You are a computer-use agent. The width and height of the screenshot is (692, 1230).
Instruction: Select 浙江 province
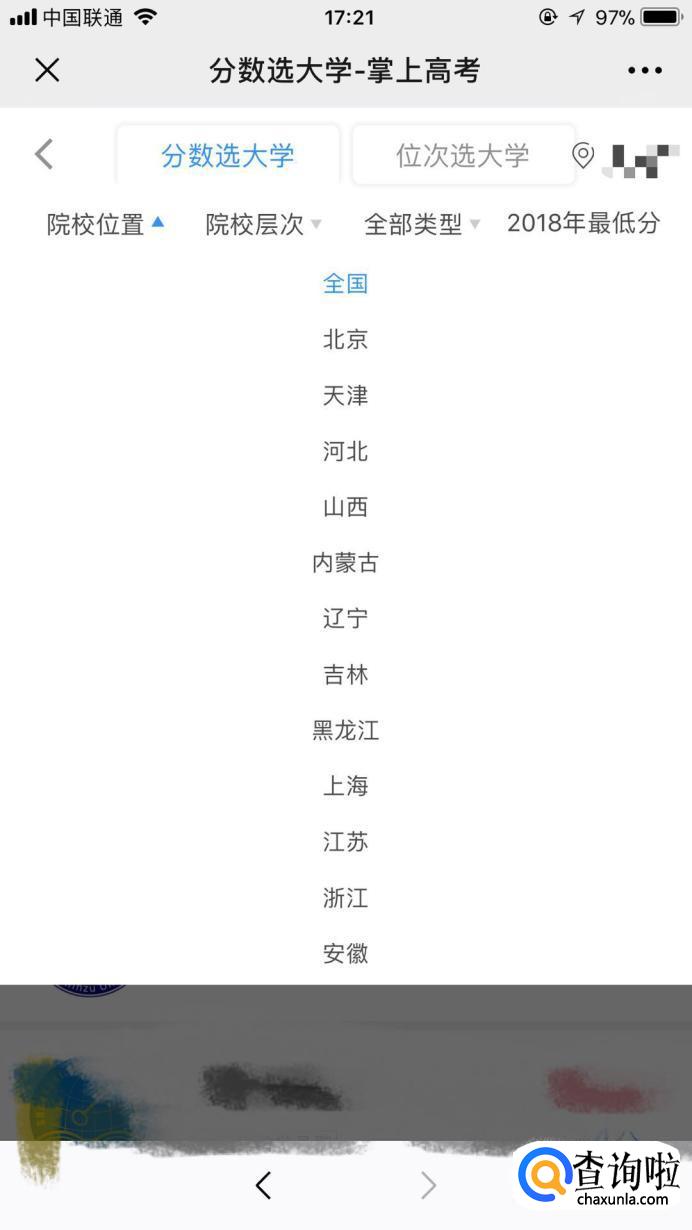coord(346,898)
